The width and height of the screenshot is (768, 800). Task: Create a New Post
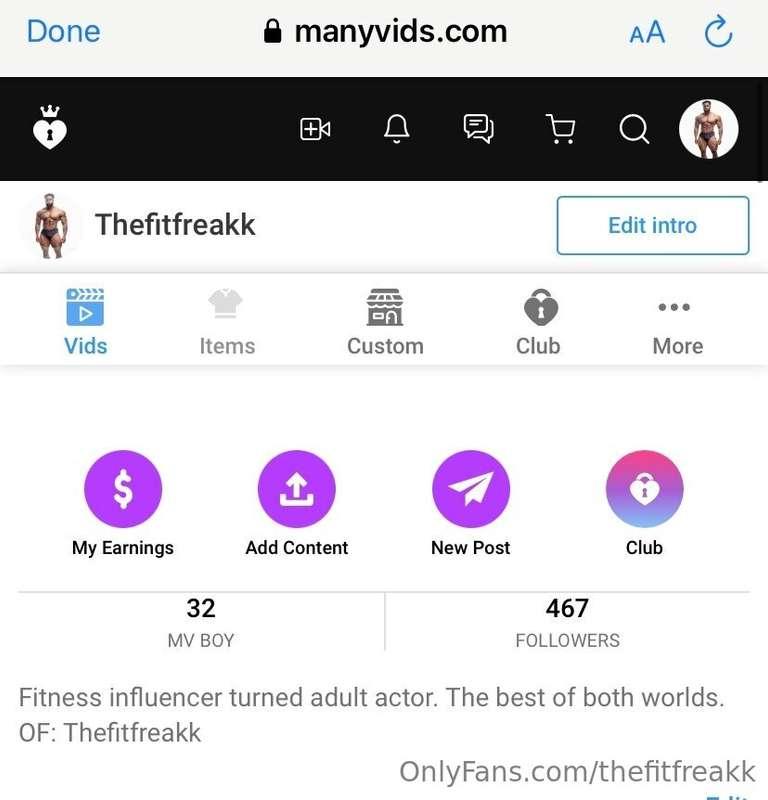point(470,489)
